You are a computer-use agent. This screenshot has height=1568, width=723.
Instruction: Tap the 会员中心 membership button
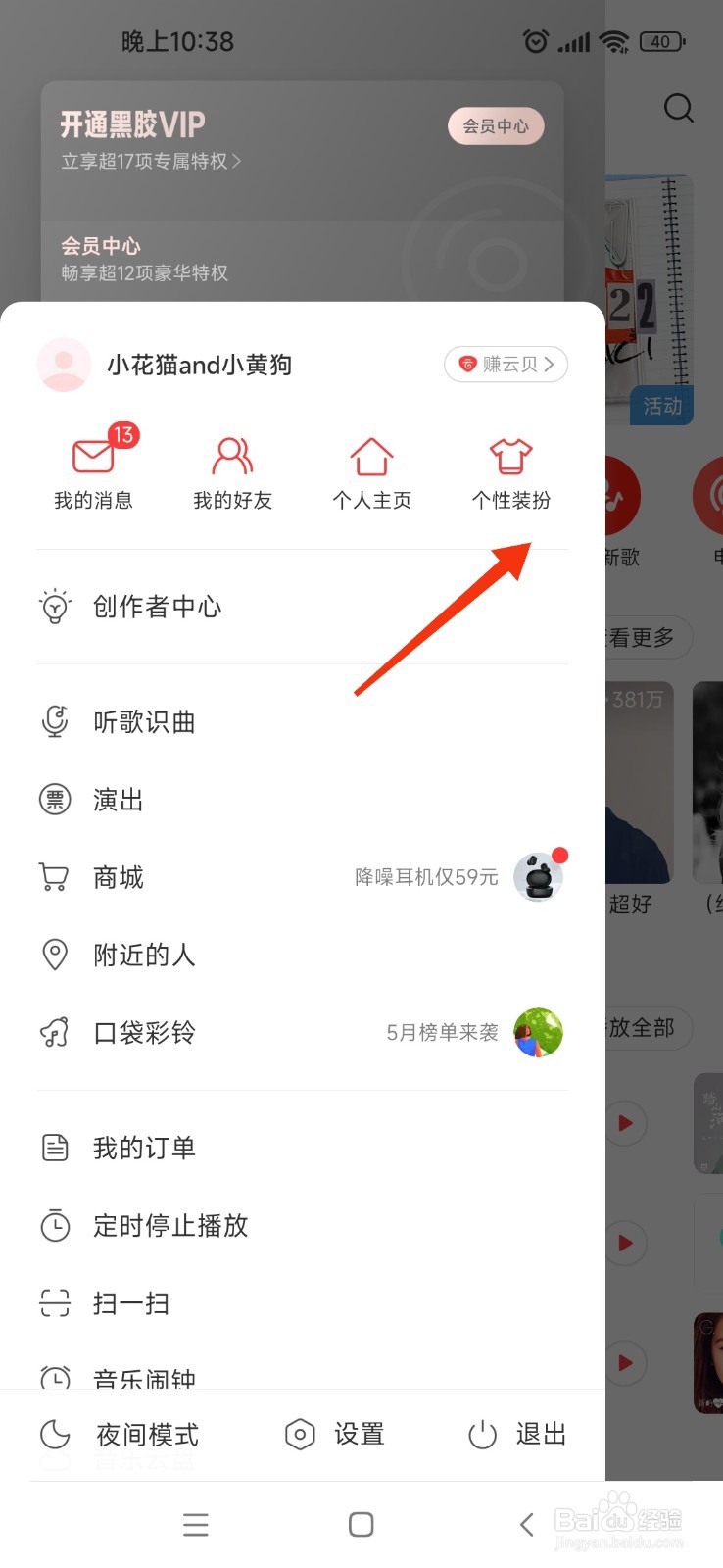(496, 125)
